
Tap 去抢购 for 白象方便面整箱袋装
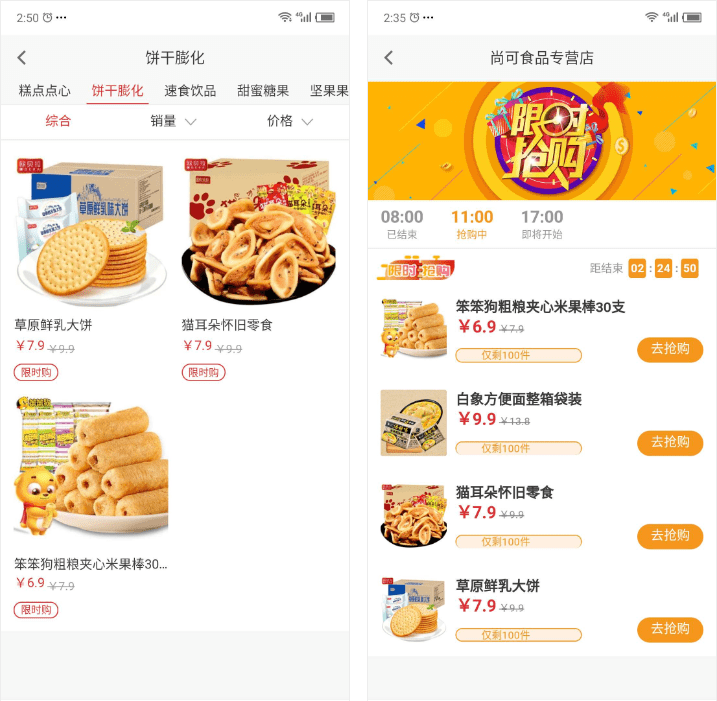point(669,442)
